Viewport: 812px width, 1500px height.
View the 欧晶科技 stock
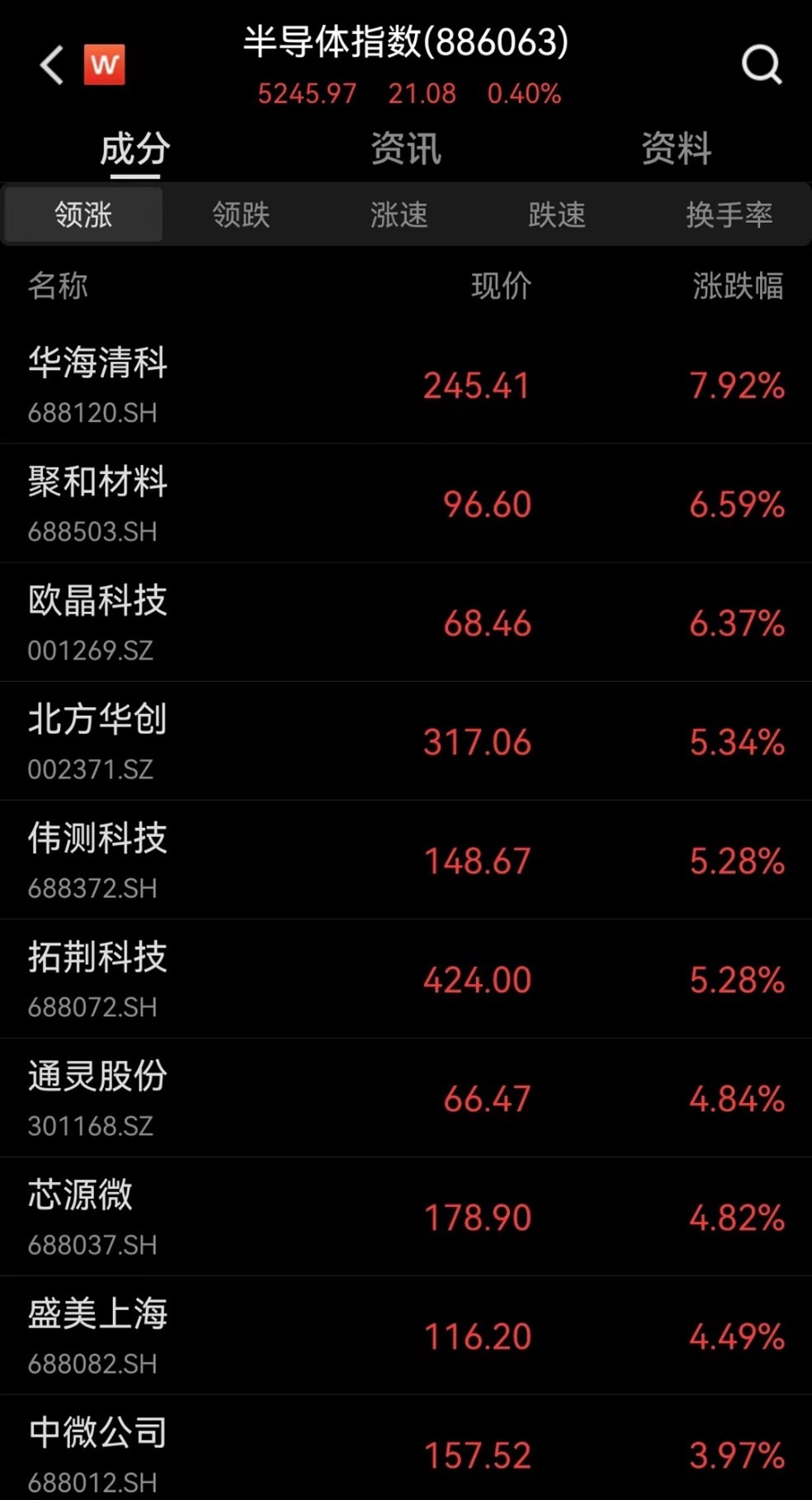(x=98, y=622)
